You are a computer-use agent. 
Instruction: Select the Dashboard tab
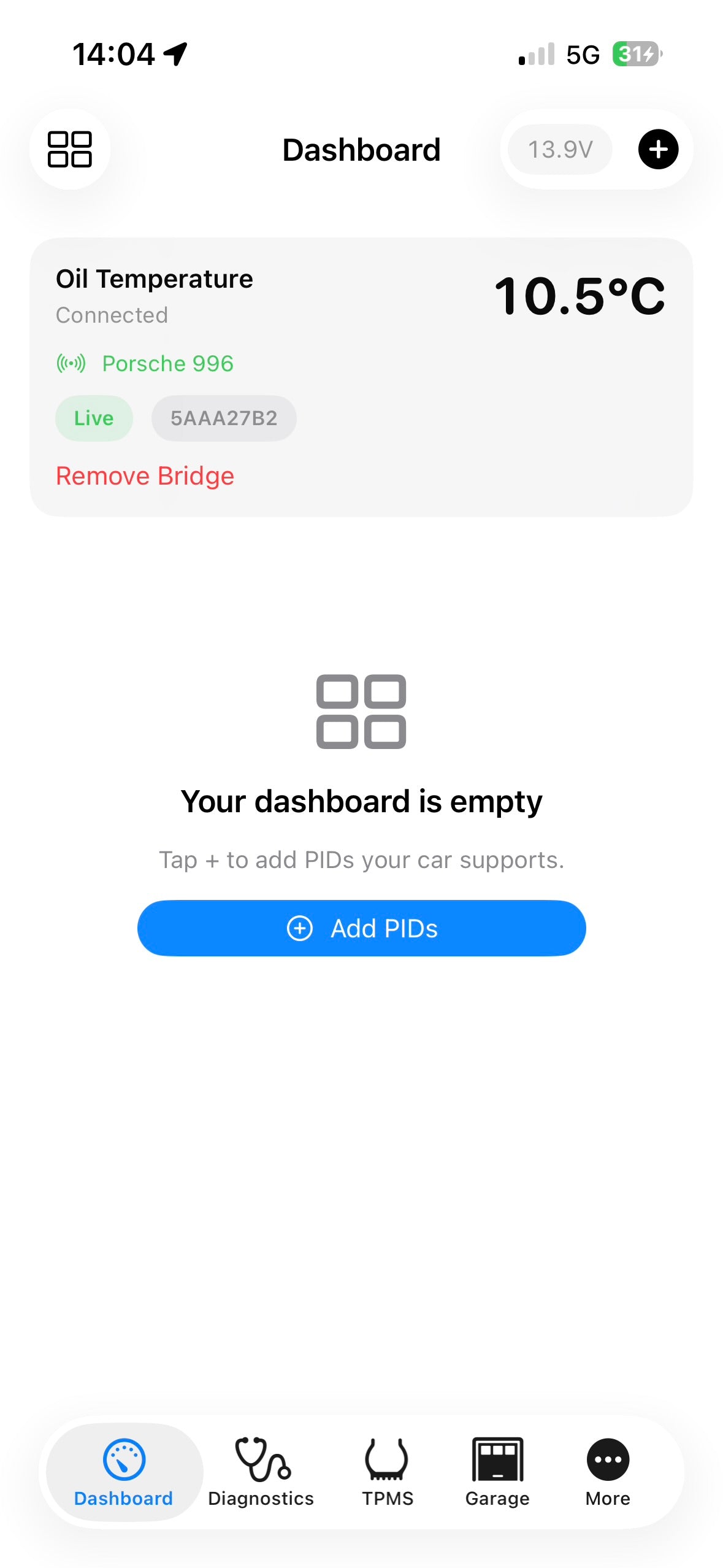point(124,1472)
